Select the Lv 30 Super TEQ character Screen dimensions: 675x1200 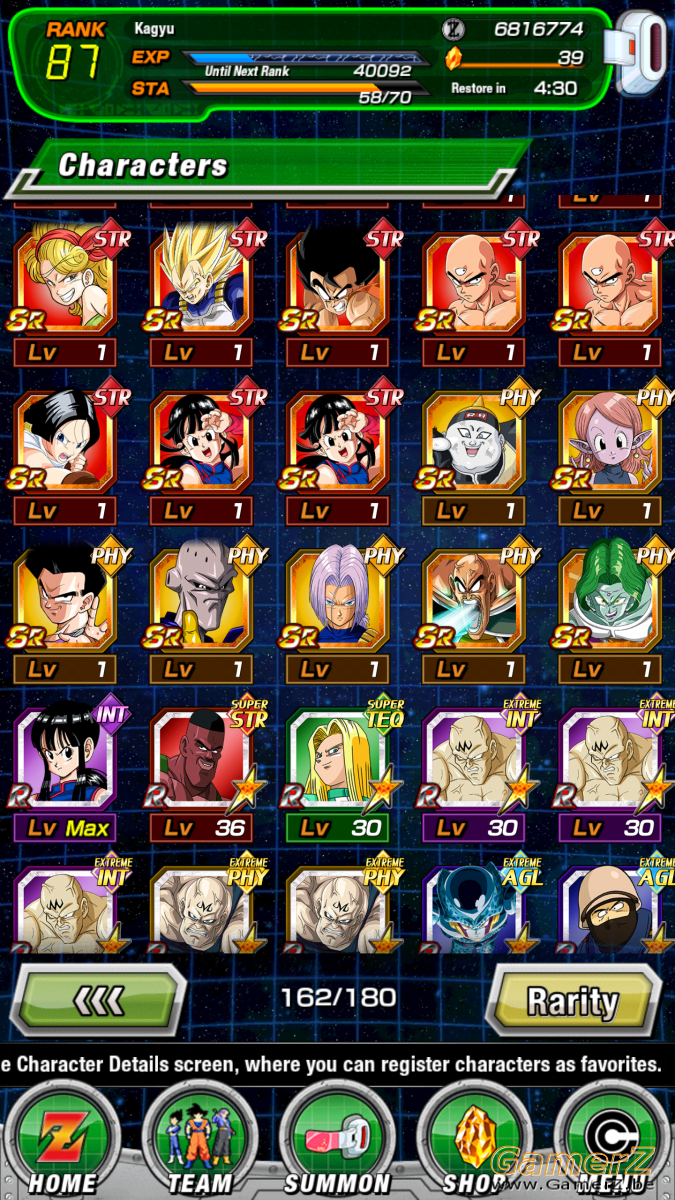point(338,773)
